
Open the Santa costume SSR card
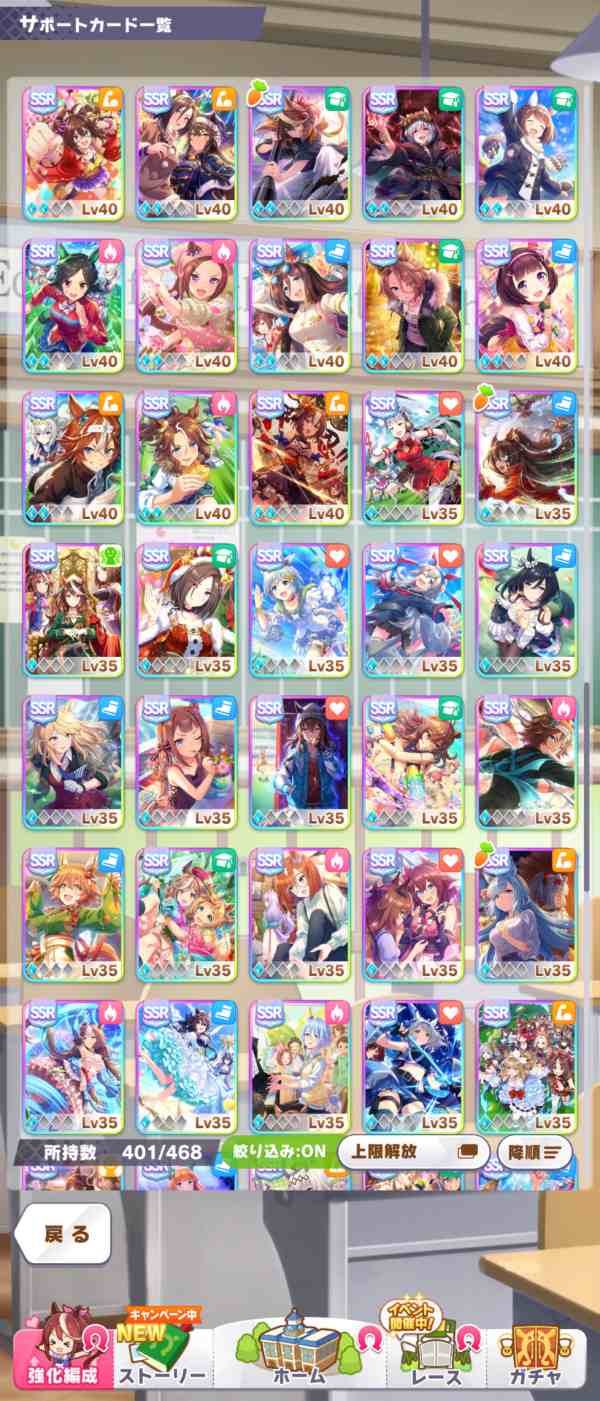(x=186, y=610)
